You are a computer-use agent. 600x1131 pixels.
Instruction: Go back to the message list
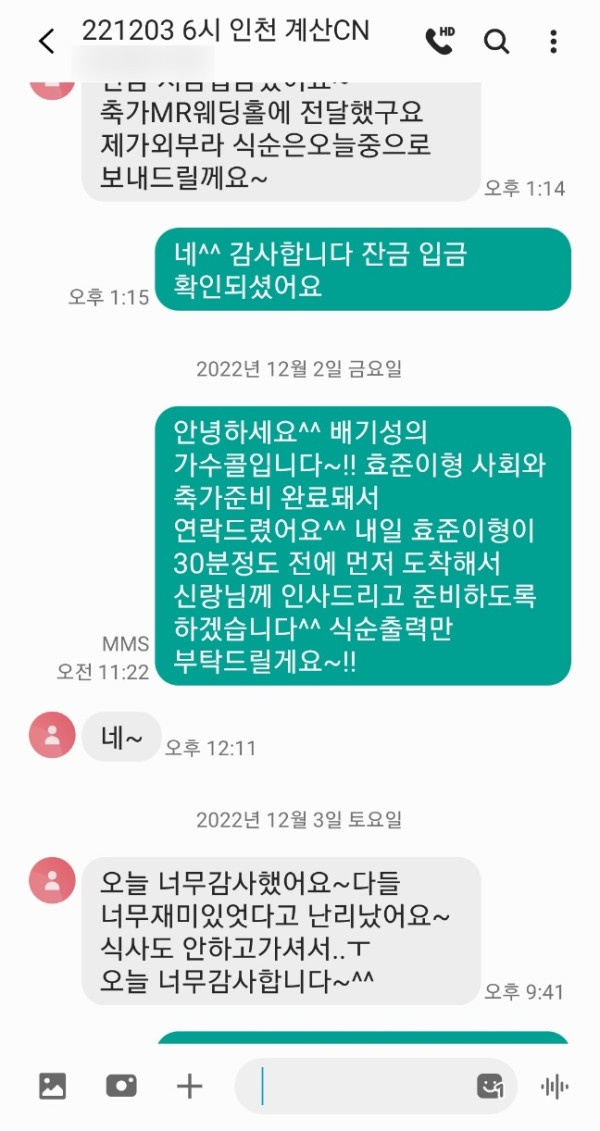tap(46, 41)
